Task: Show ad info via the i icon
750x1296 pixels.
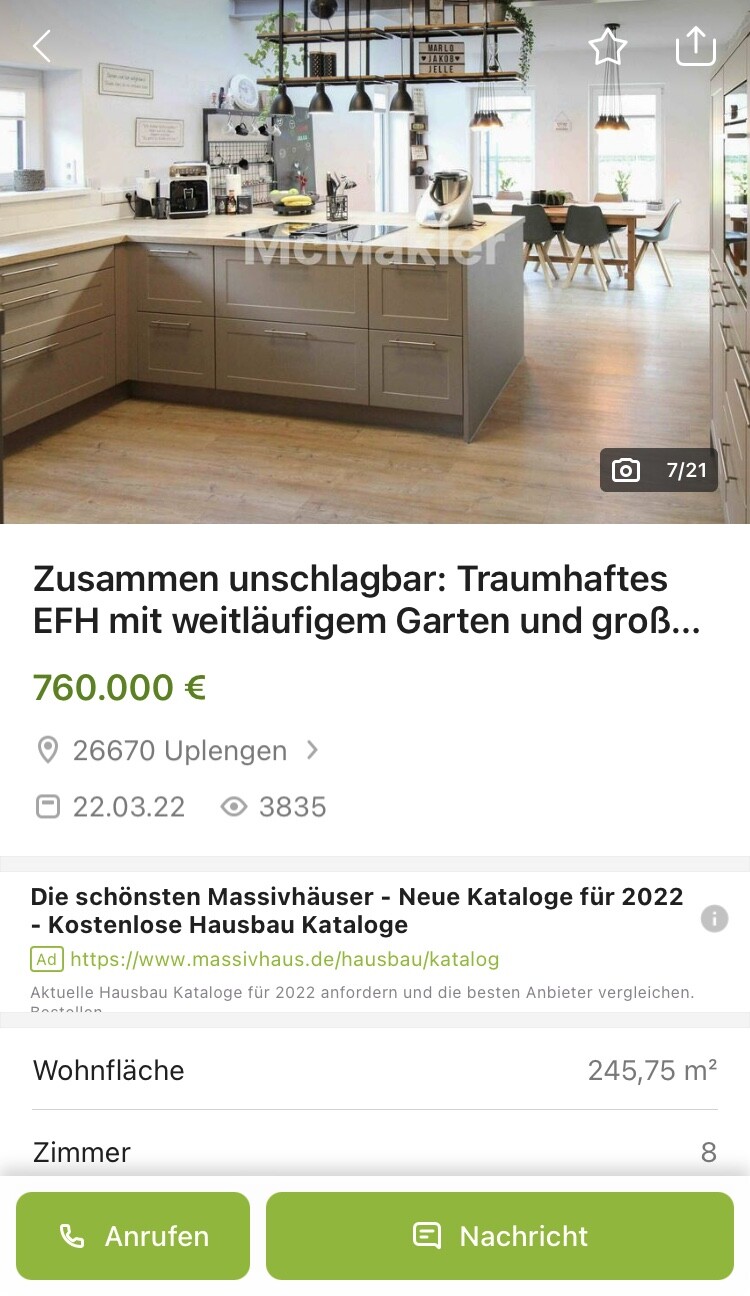Action: [714, 918]
